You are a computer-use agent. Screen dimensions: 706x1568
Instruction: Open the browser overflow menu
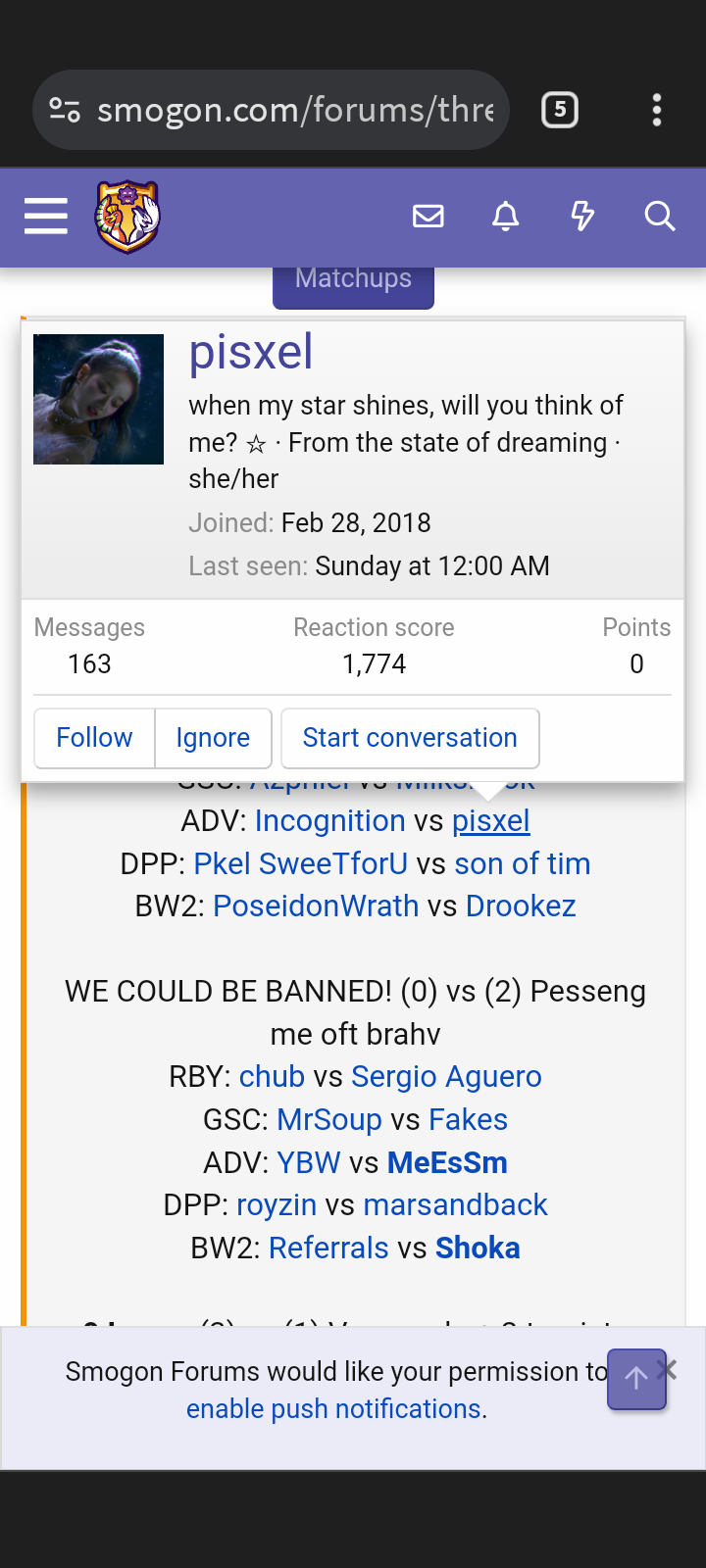(x=657, y=110)
